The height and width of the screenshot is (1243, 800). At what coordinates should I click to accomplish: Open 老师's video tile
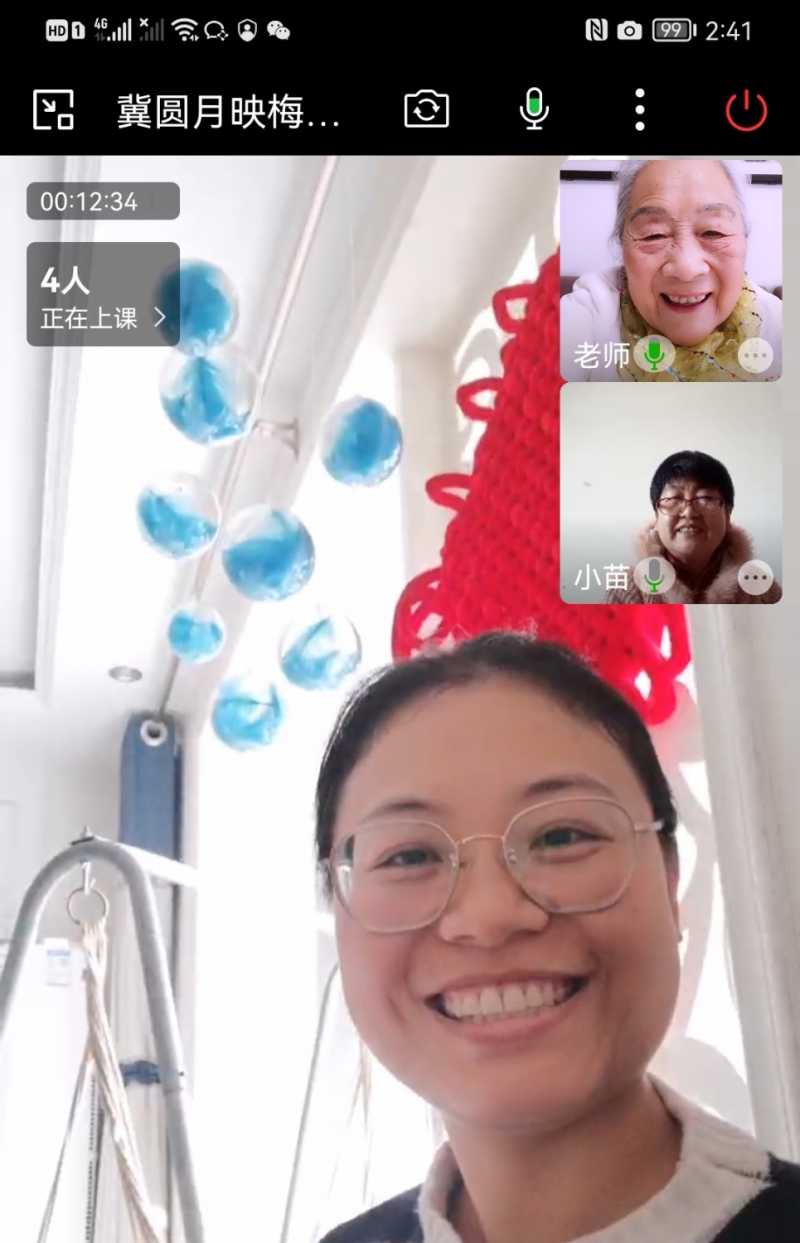(x=670, y=260)
